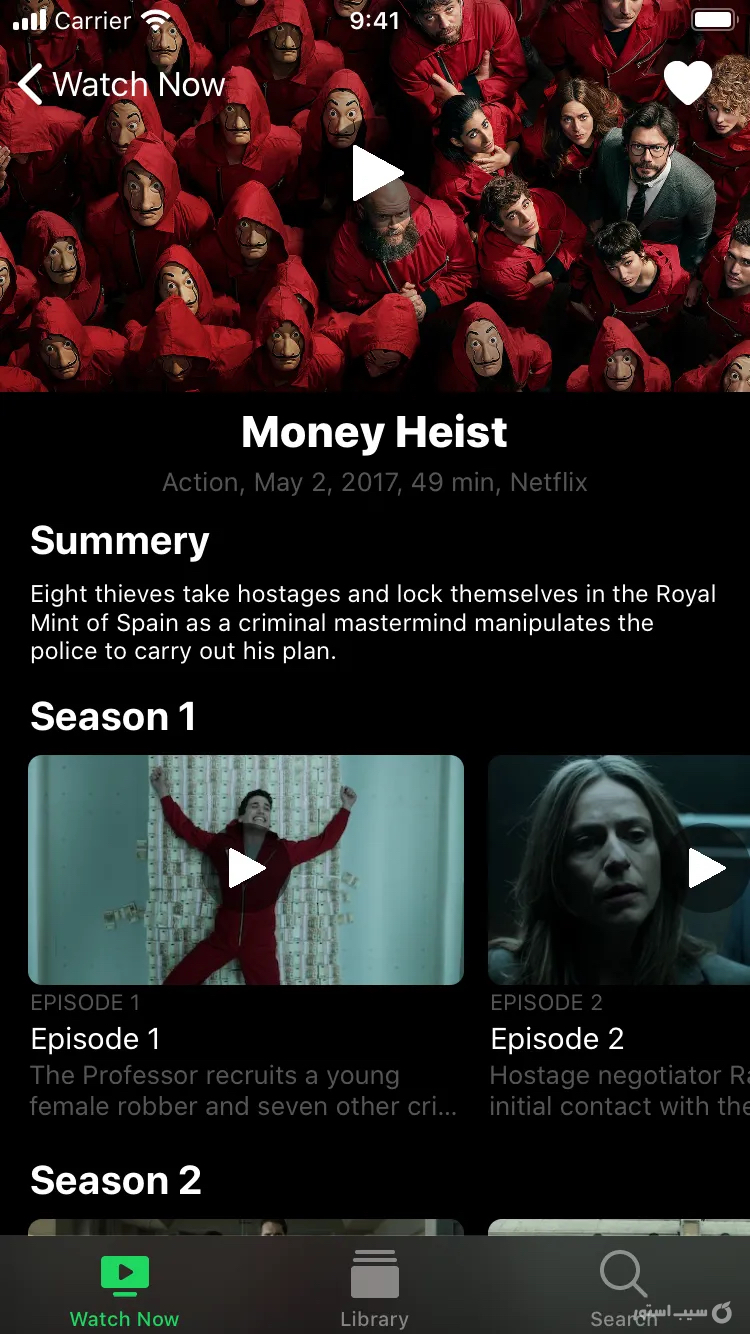Open the Search tab
The height and width of the screenshot is (1334, 750).
coord(624,1288)
